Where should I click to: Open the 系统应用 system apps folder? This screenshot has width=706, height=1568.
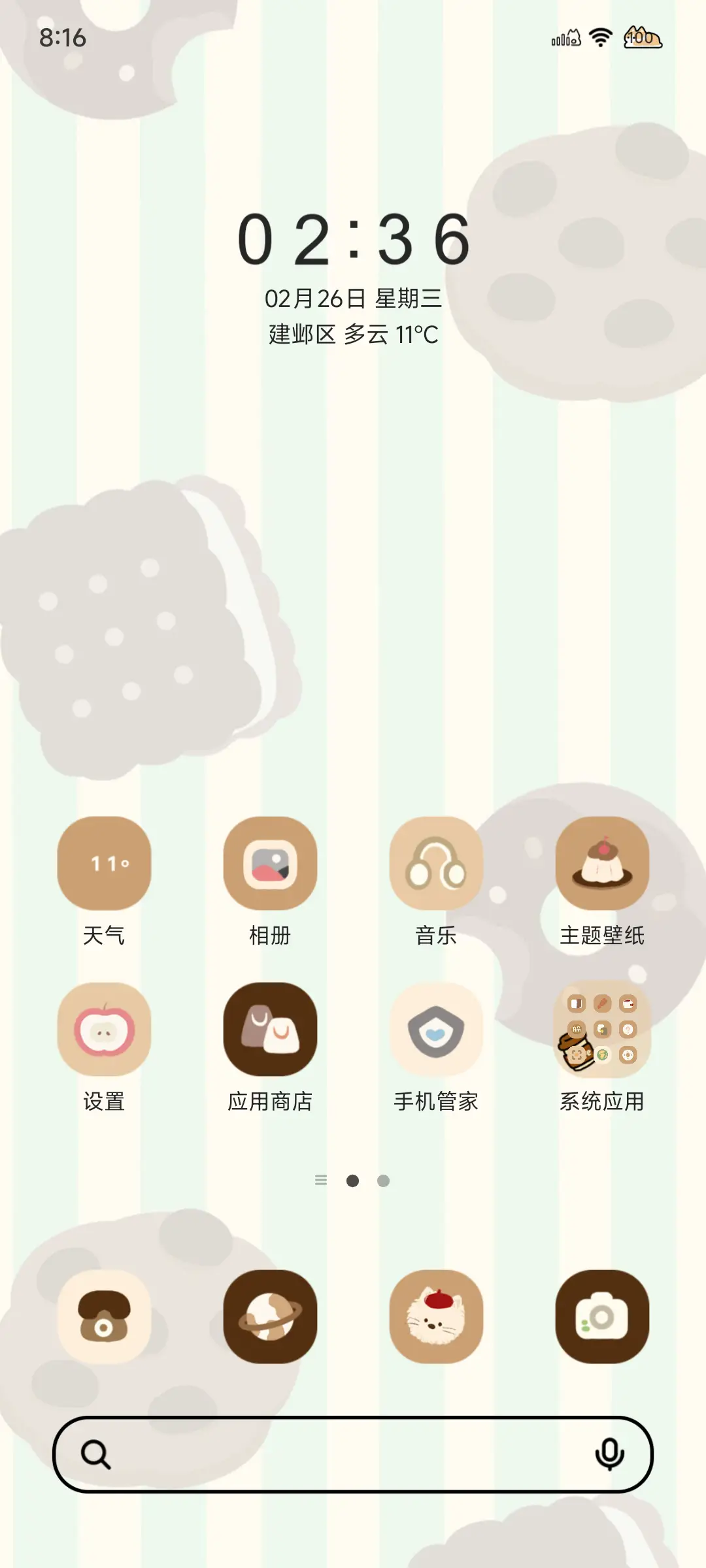[603, 1031]
